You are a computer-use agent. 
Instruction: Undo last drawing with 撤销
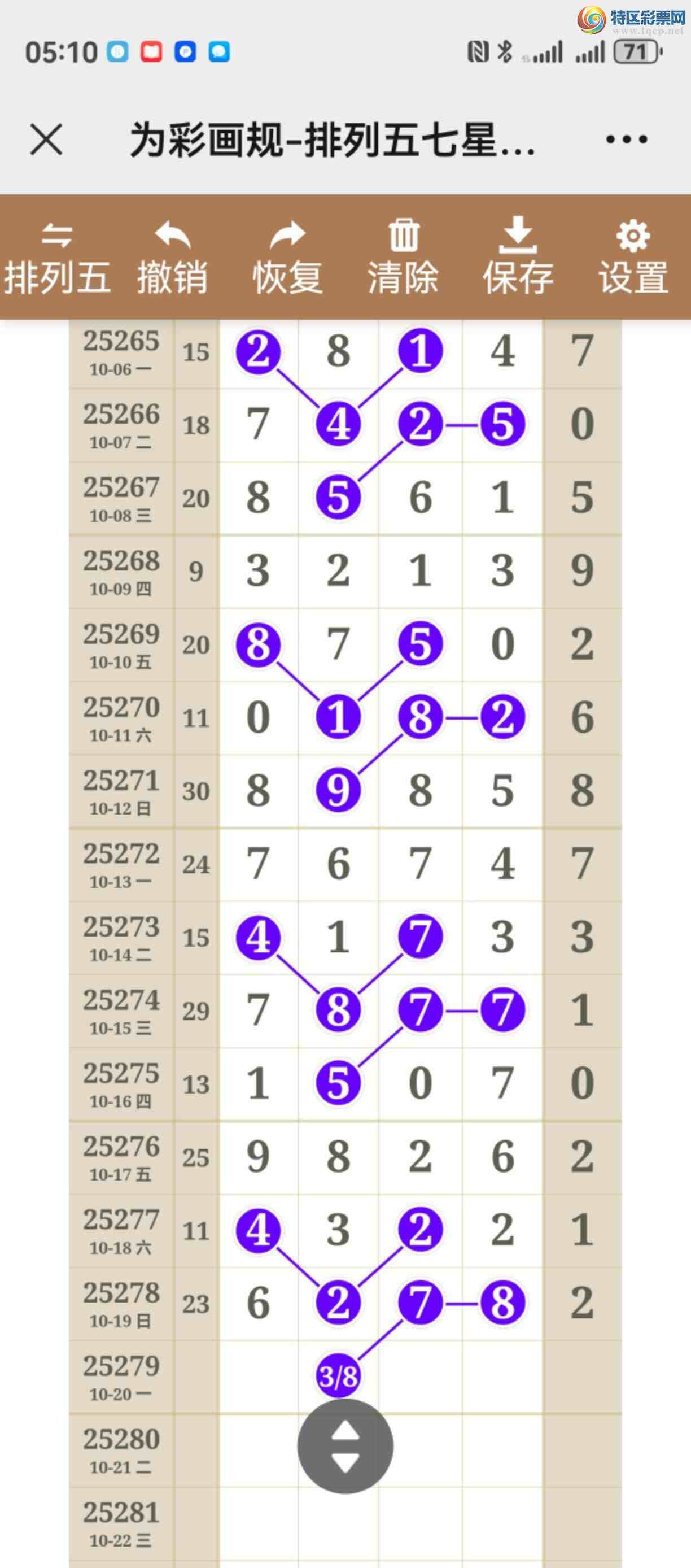(x=172, y=258)
